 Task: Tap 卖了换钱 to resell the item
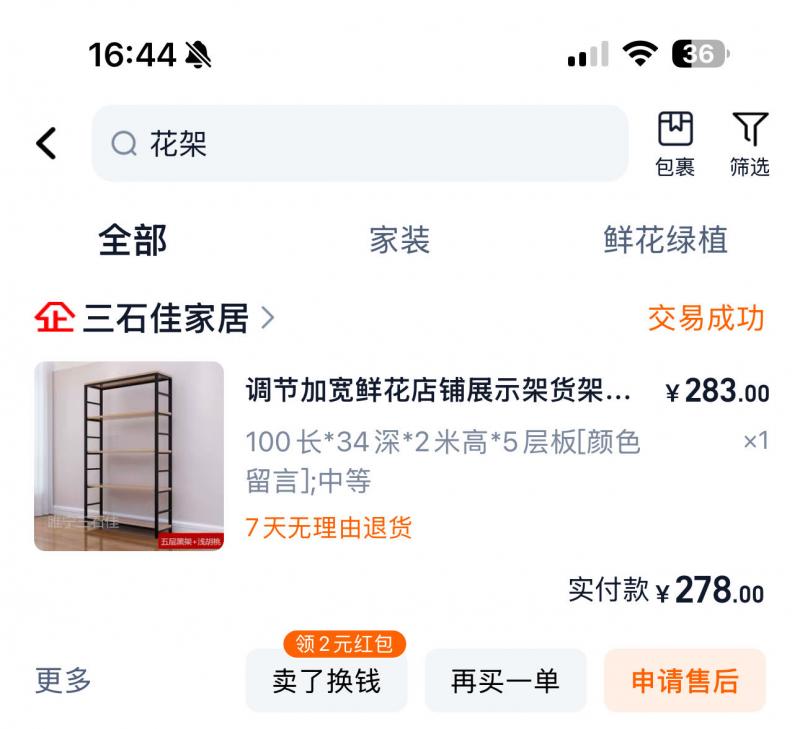[x=326, y=681]
